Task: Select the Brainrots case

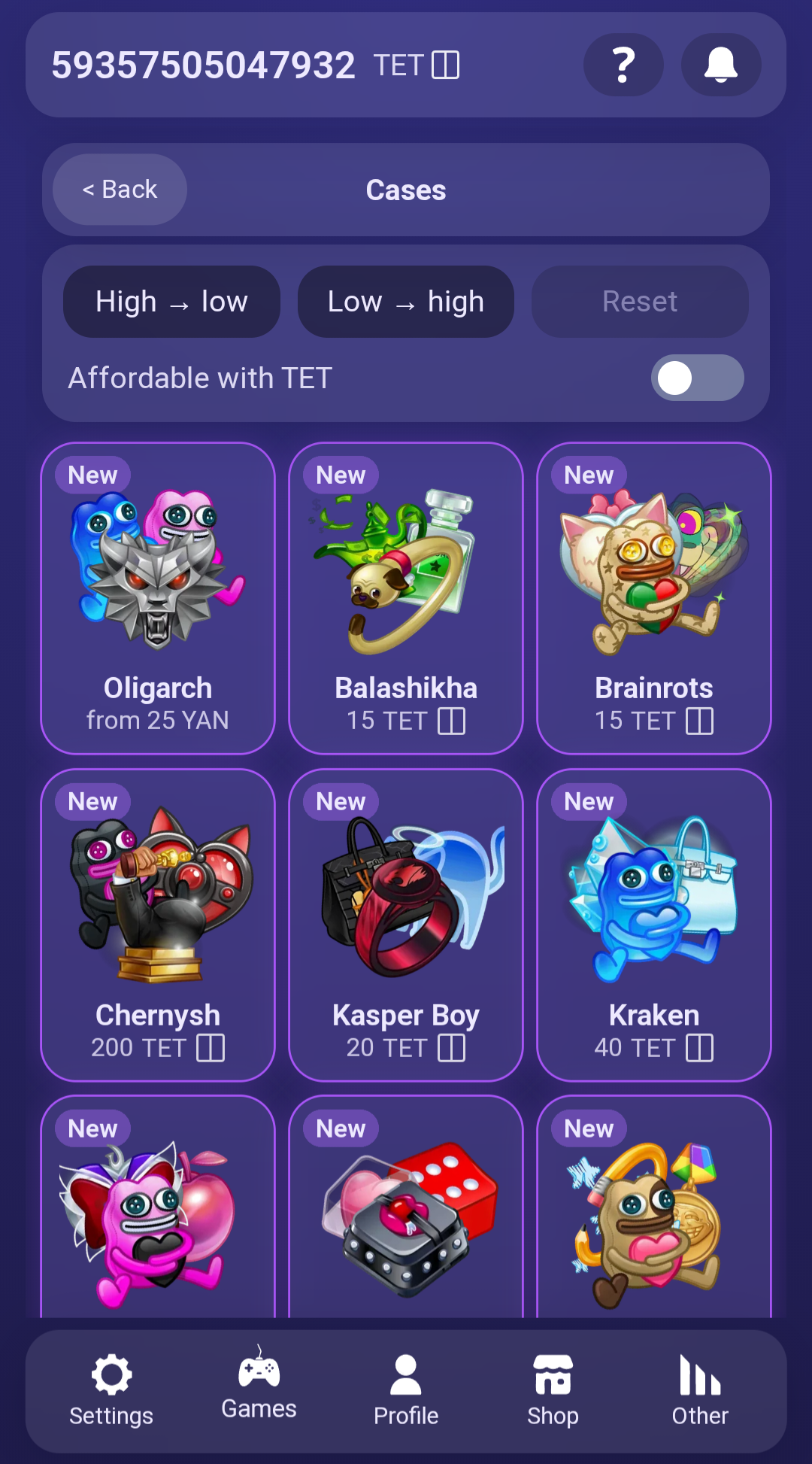Action: coord(654,598)
